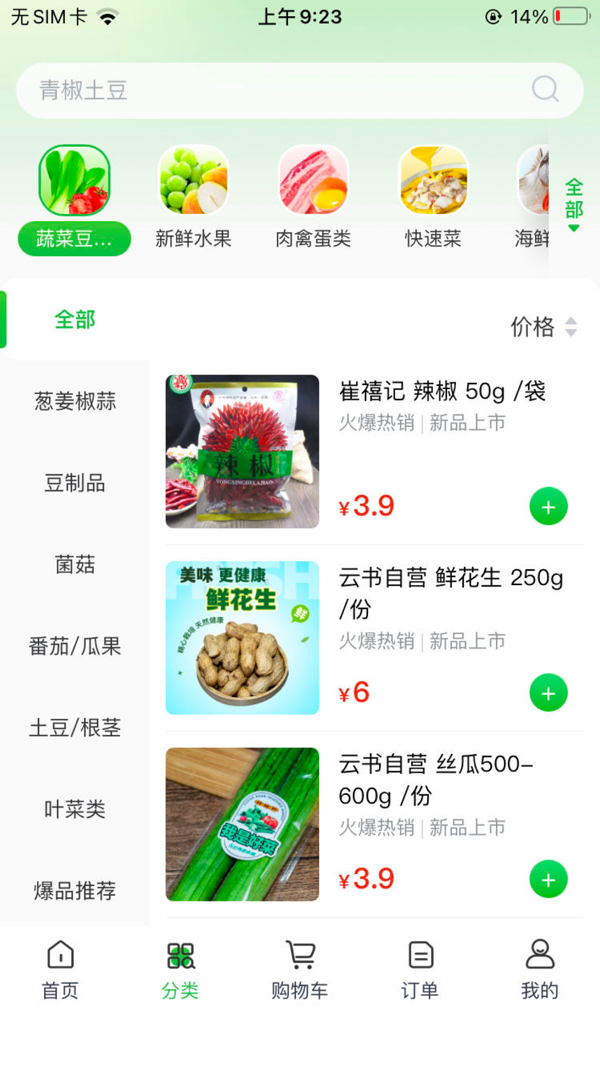Sort products by 价格
Screen dimensions: 600x1067
[x=544, y=326]
